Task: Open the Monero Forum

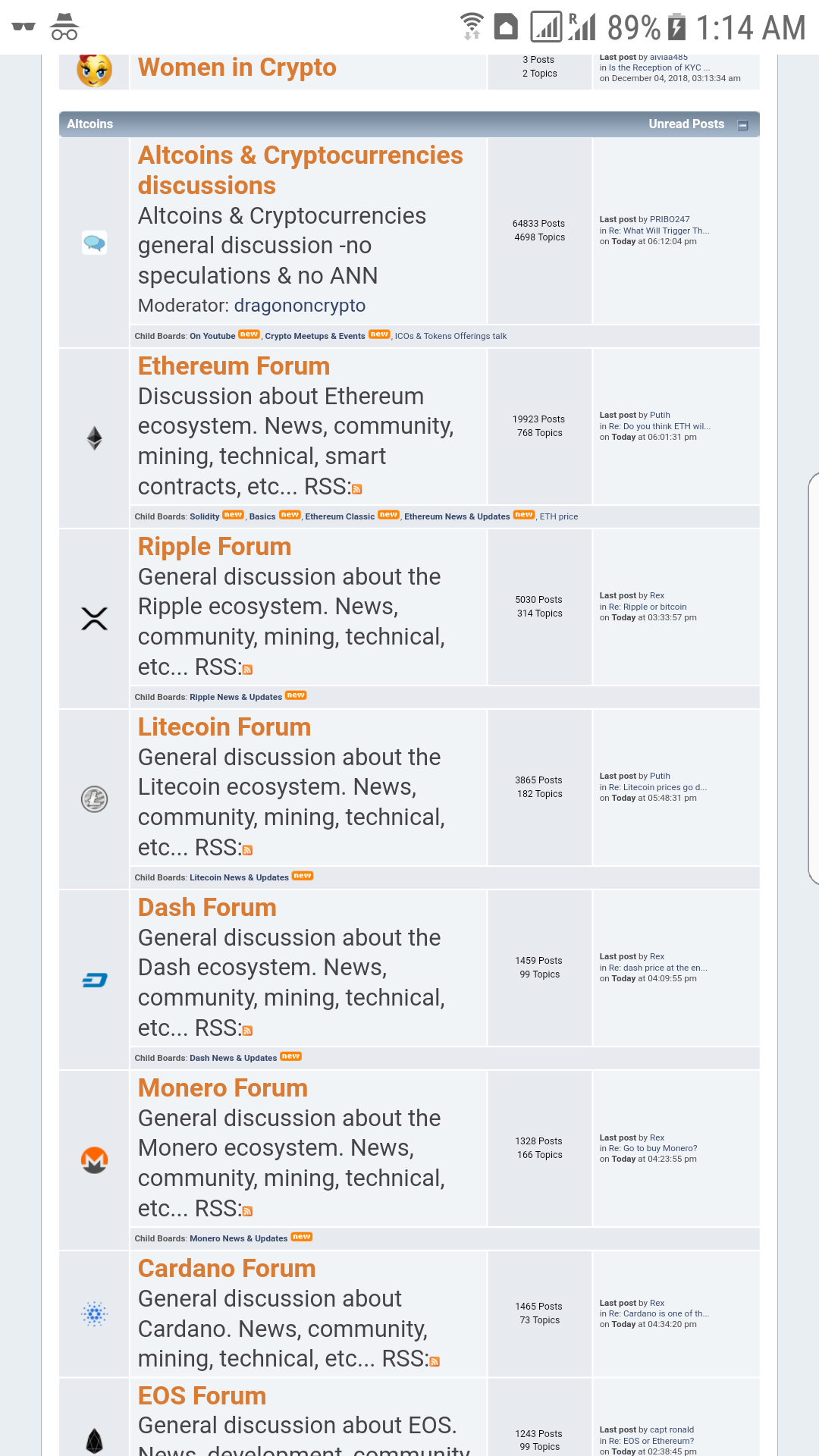Action: [223, 1088]
